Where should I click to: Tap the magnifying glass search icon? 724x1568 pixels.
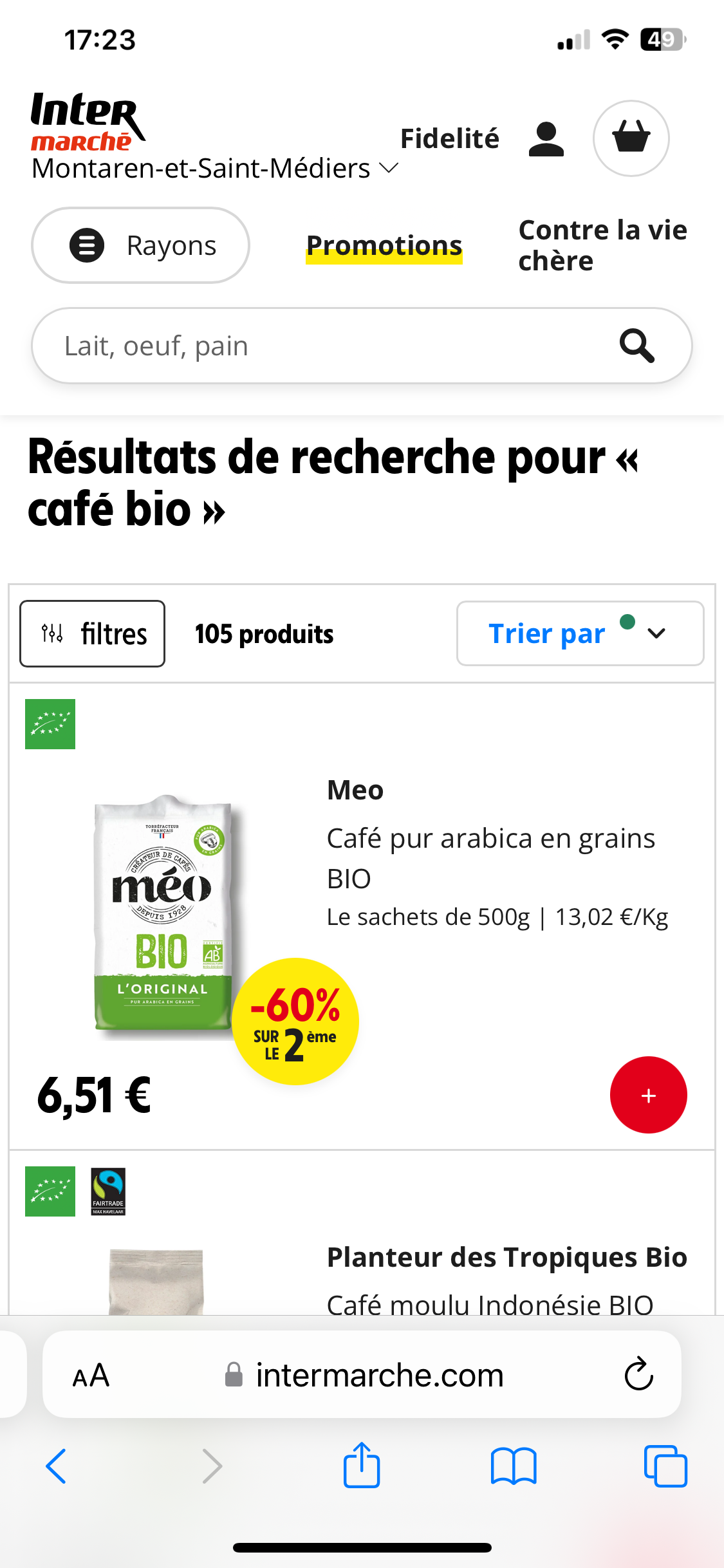coord(636,346)
